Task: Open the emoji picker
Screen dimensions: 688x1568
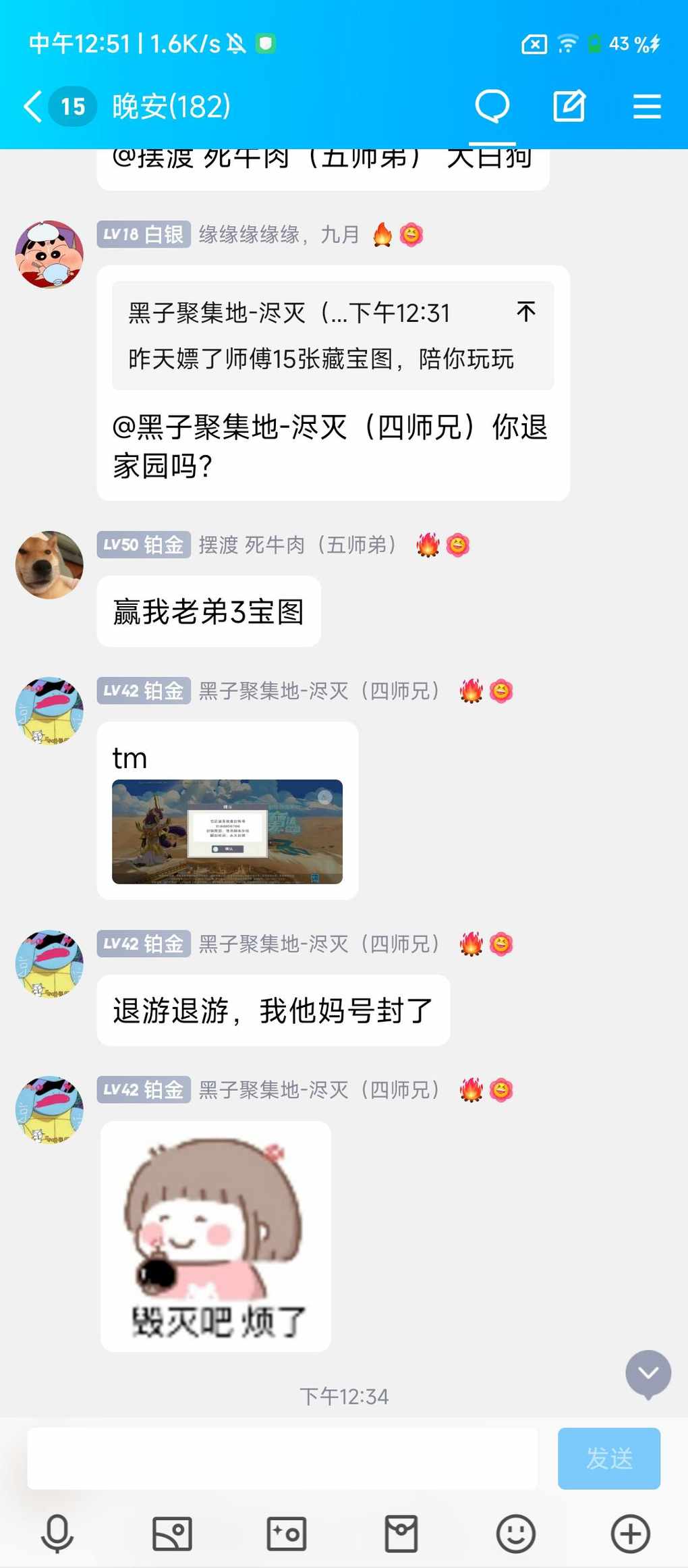Action: pyautogui.click(x=516, y=1534)
